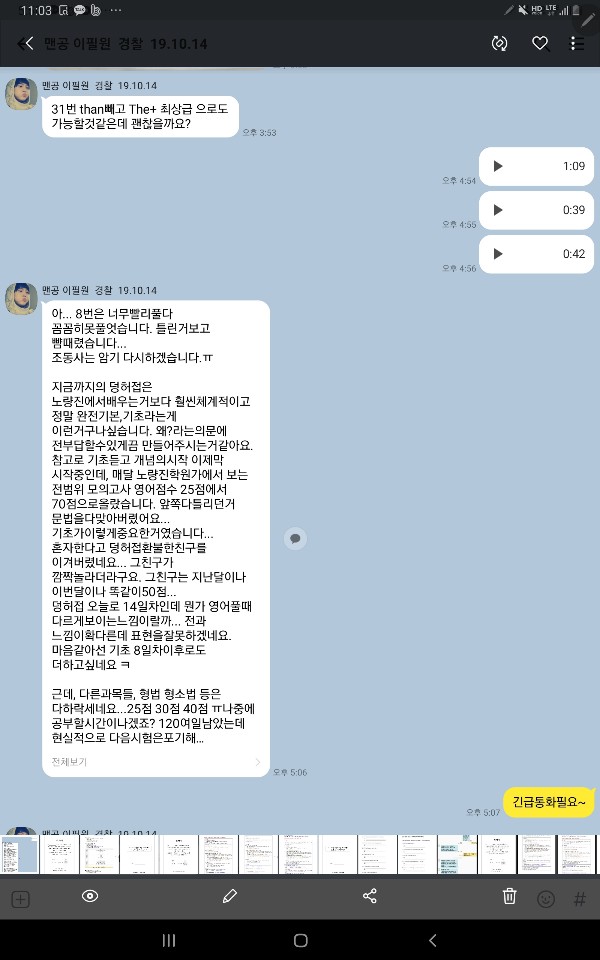Image resolution: width=600 pixels, height=960 pixels.
Task: Go back using the system back button
Action: point(432,940)
